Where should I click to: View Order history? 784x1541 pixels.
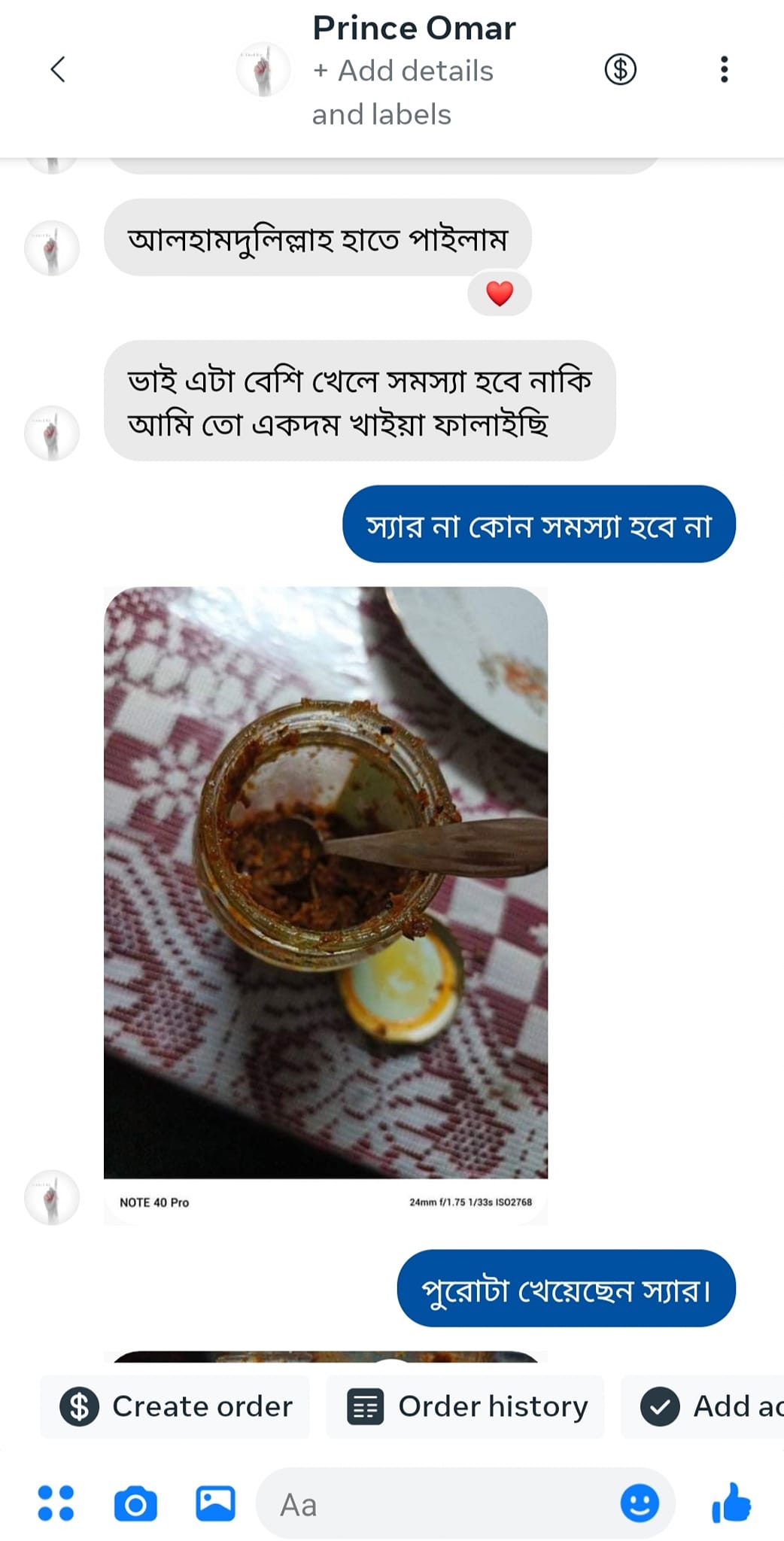pyautogui.click(x=466, y=1406)
